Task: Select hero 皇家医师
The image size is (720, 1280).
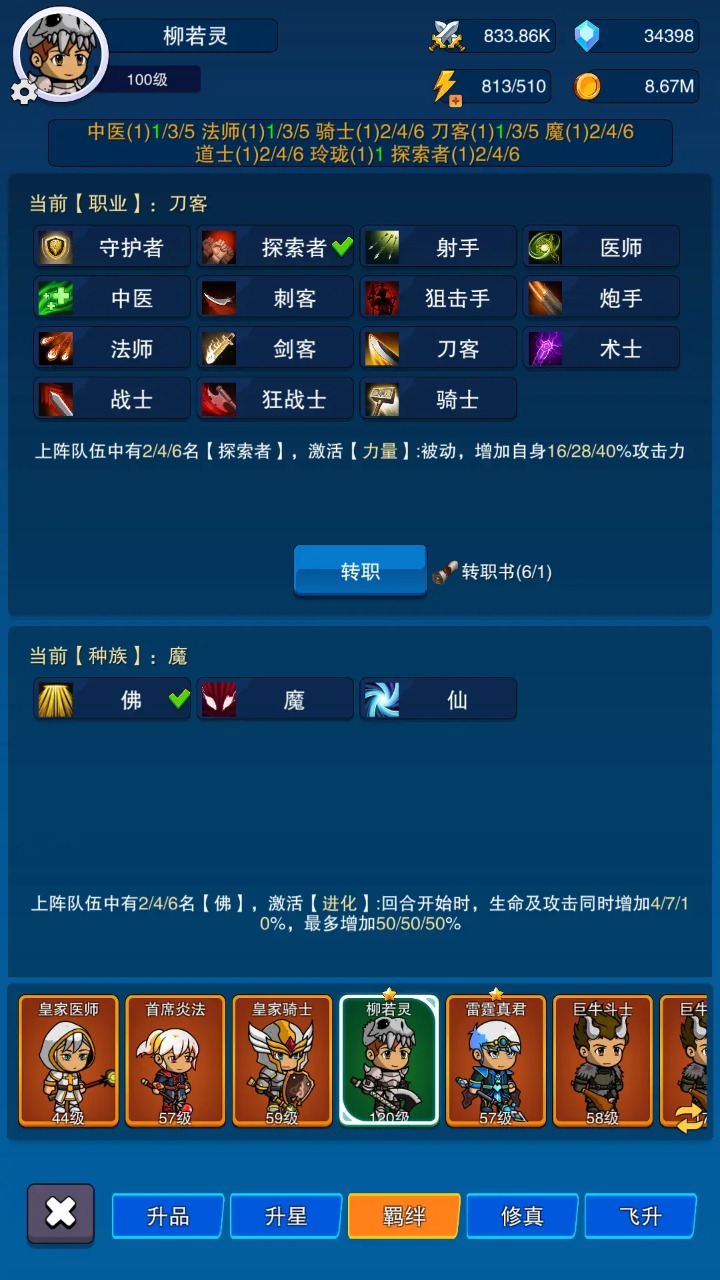Action: (69, 1060)
